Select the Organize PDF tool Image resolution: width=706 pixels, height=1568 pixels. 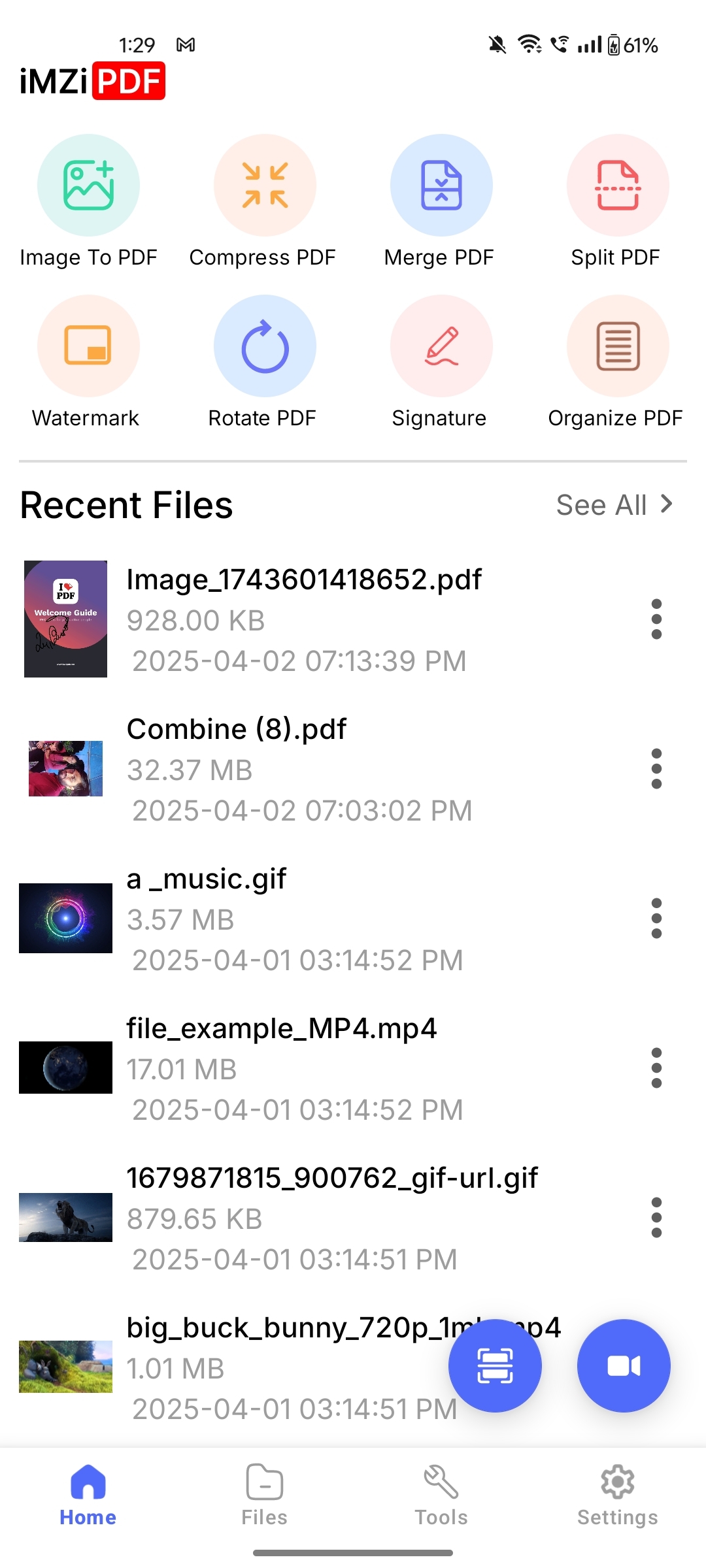click(x=618, y=346)
